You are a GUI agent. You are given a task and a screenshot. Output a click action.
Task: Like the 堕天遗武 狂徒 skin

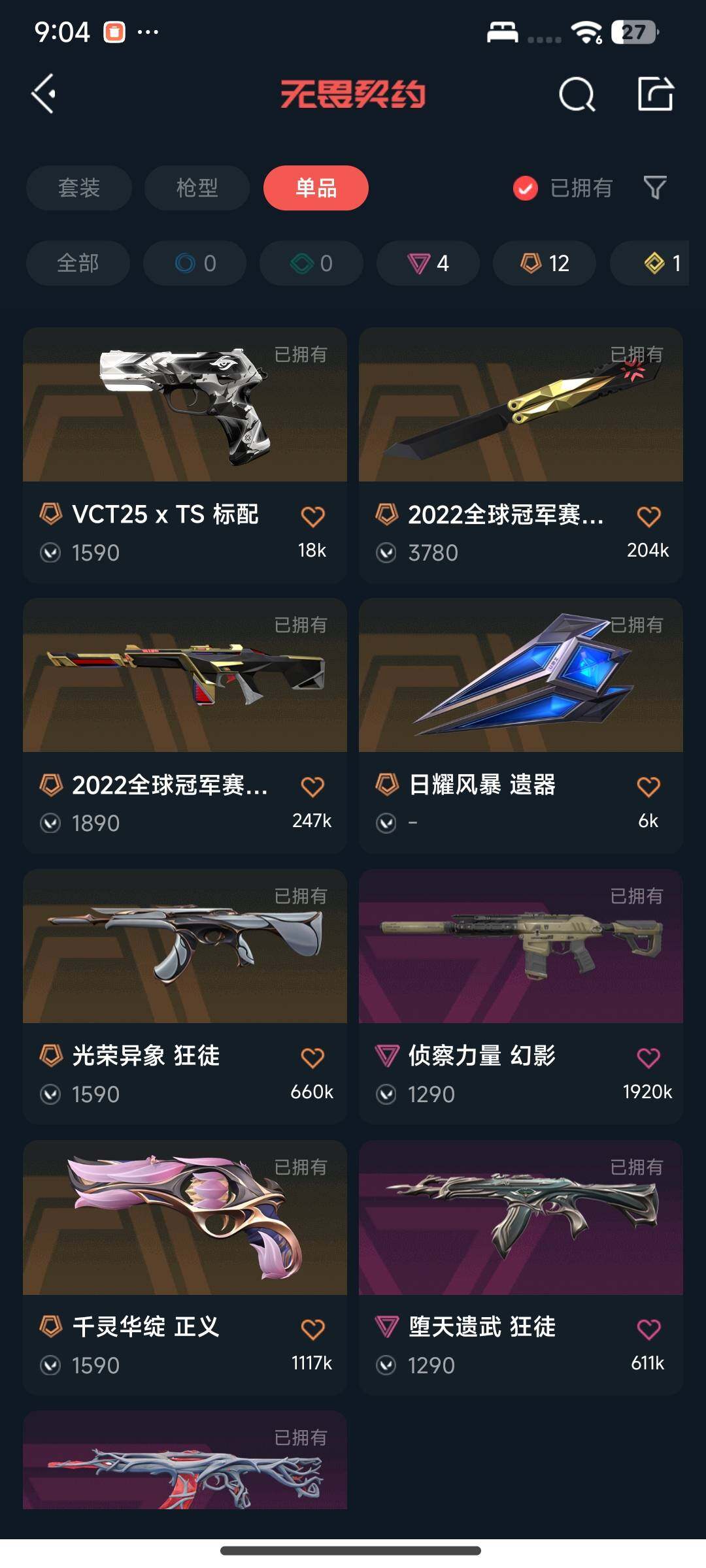[648, 1329]
